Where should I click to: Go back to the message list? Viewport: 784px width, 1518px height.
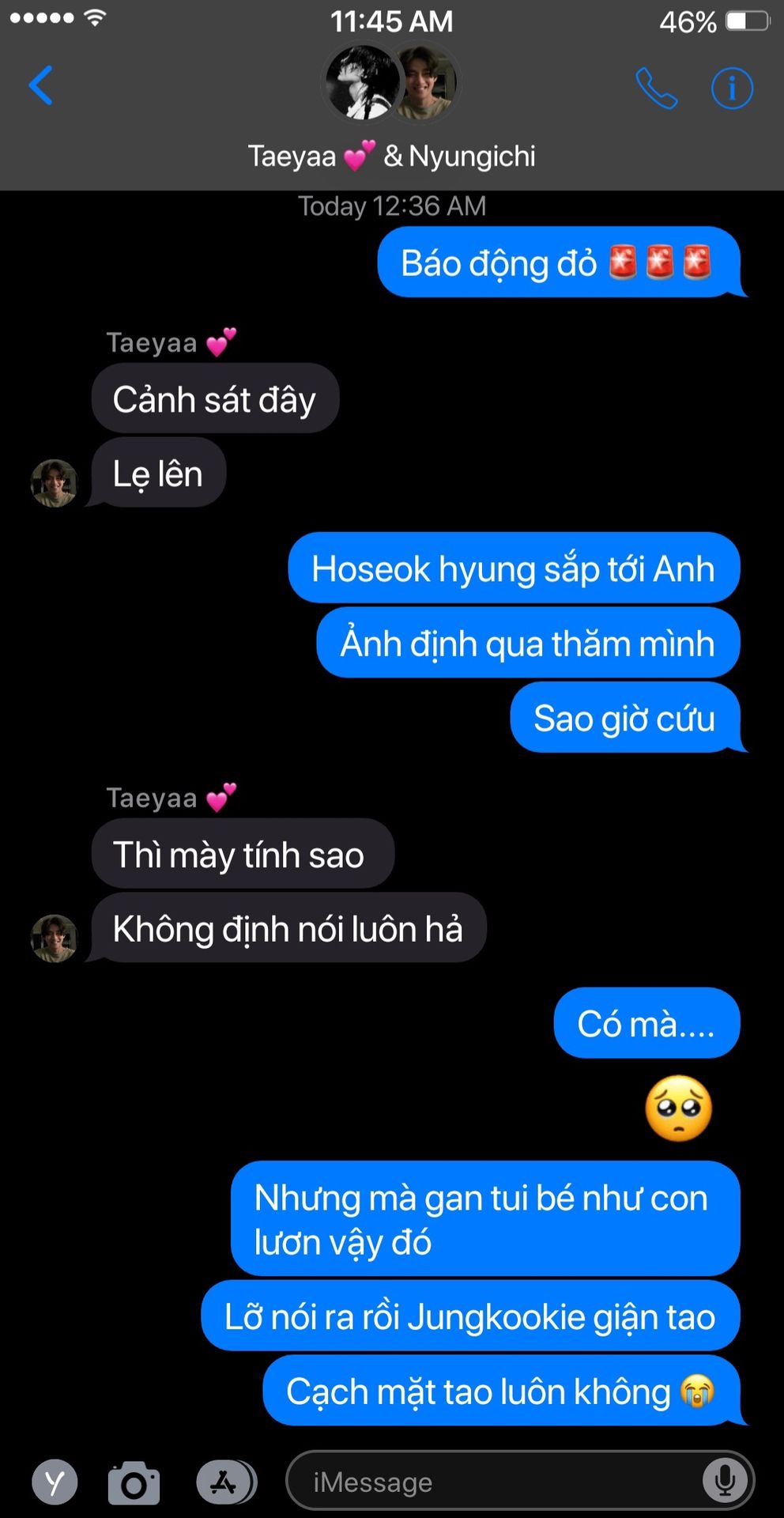pyautogui.click(x=40, y=85)
